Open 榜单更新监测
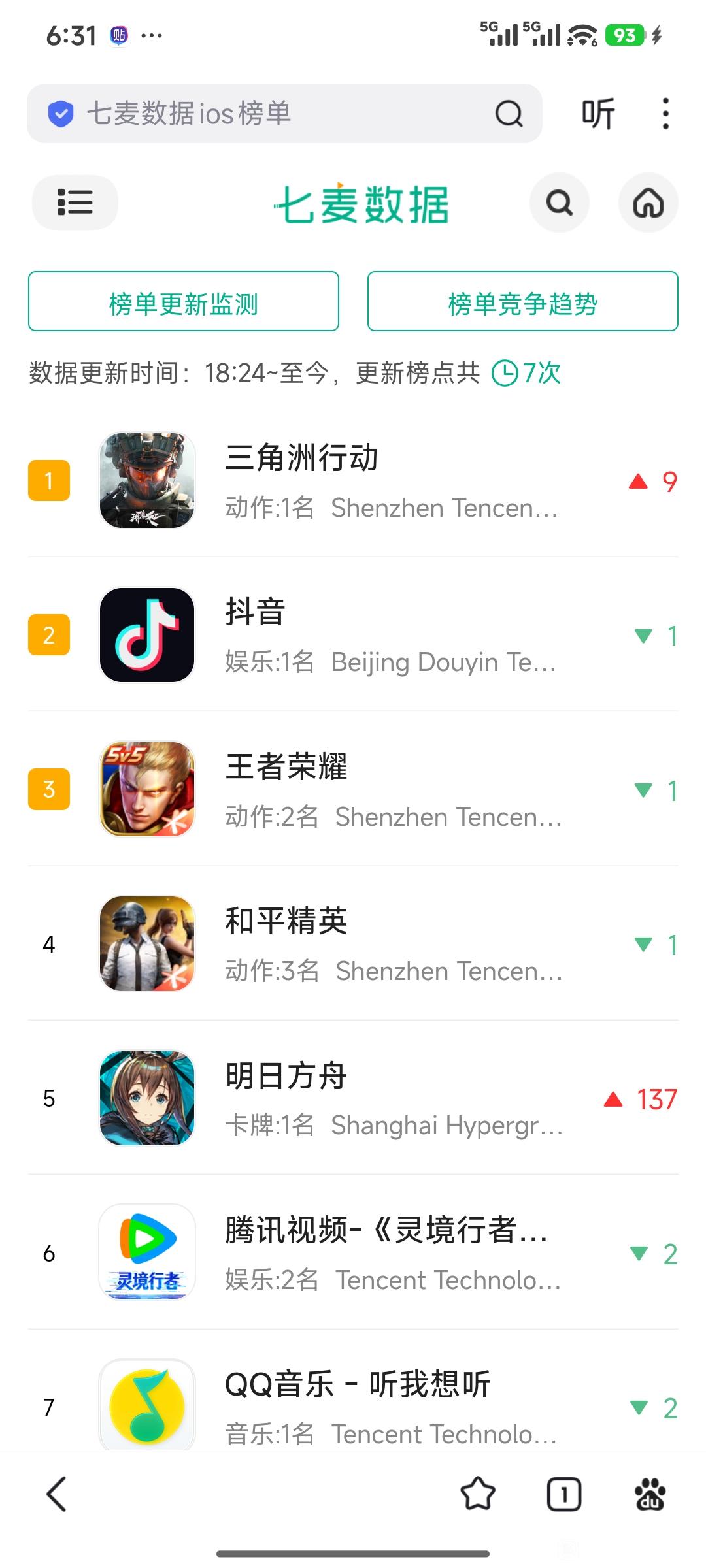 [184, 301]
